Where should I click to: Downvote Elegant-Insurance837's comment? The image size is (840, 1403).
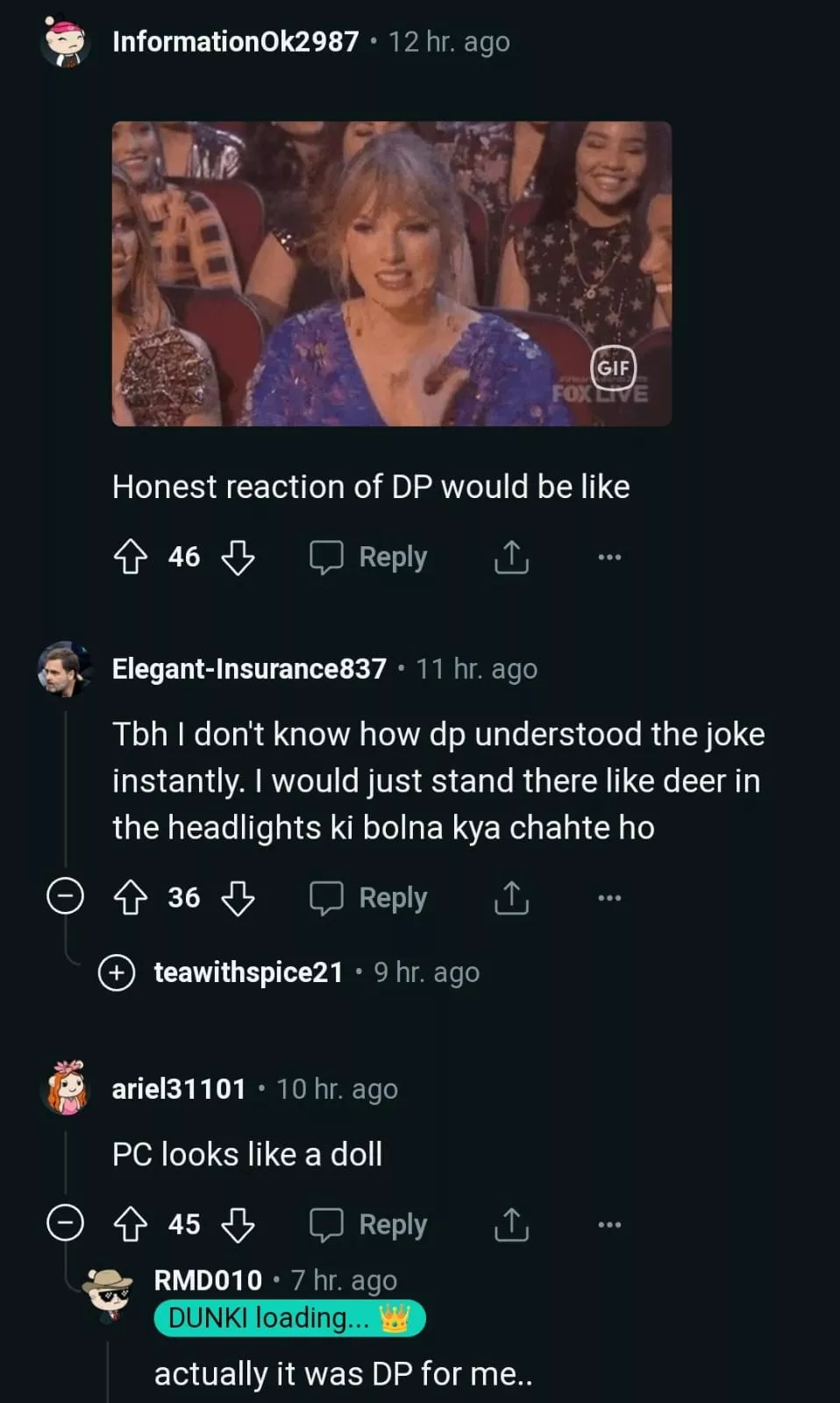point(238,898)
